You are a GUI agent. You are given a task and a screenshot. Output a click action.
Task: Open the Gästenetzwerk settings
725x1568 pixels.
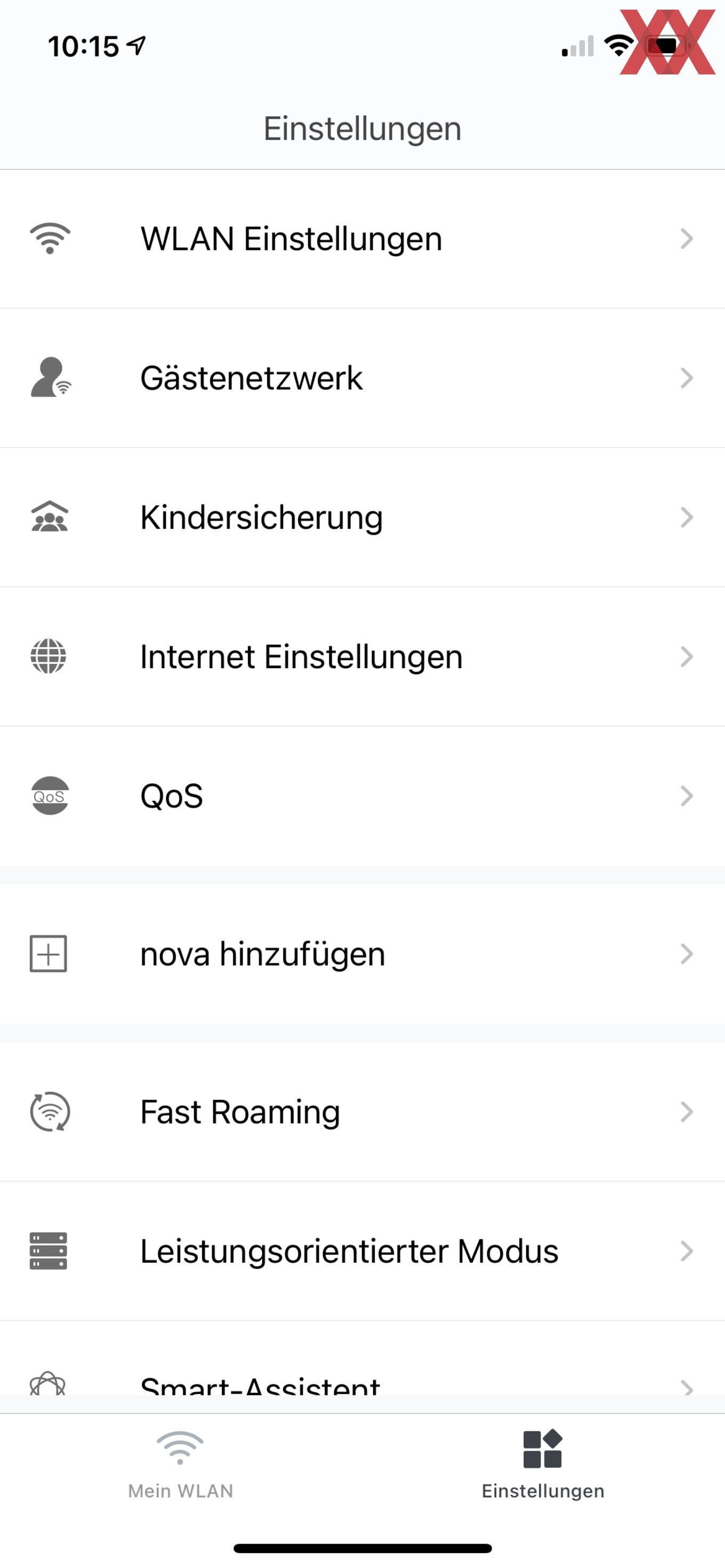click(362, 378)
